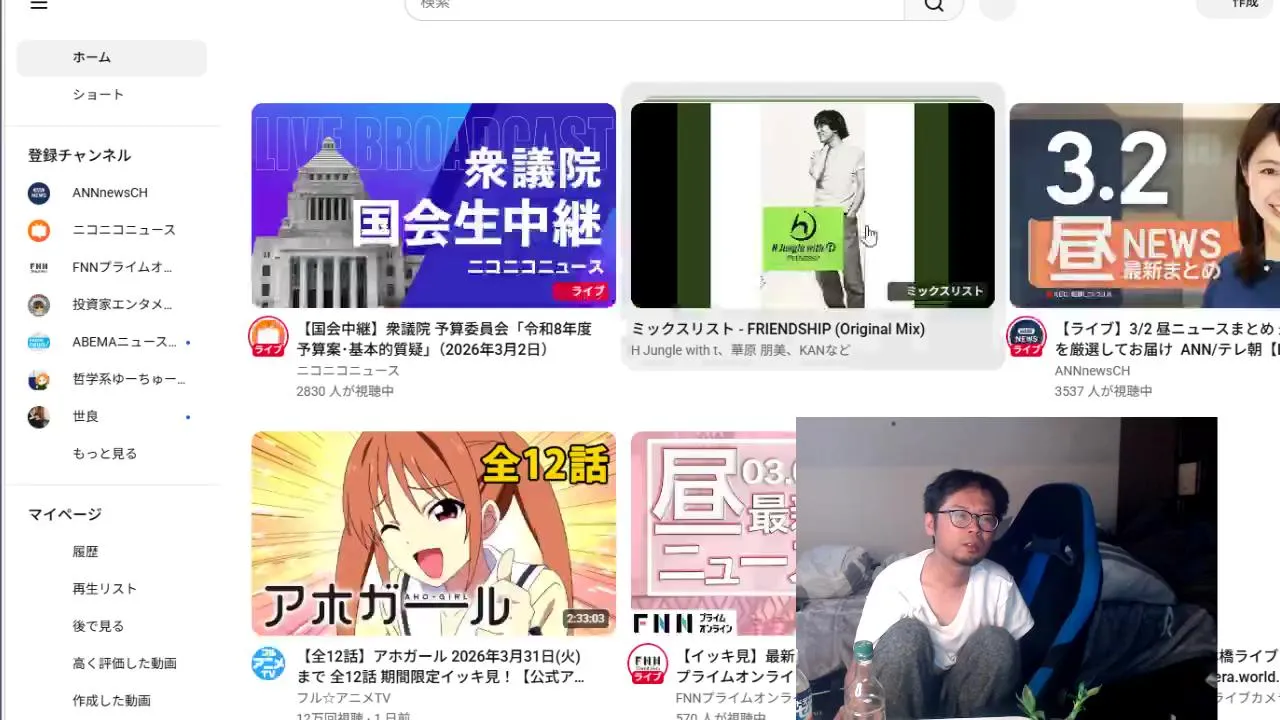The height and width of the screenshot is (720, 1280).
Task: Play the 衆議院 国会生中継 live video
Action: [433, 205]
